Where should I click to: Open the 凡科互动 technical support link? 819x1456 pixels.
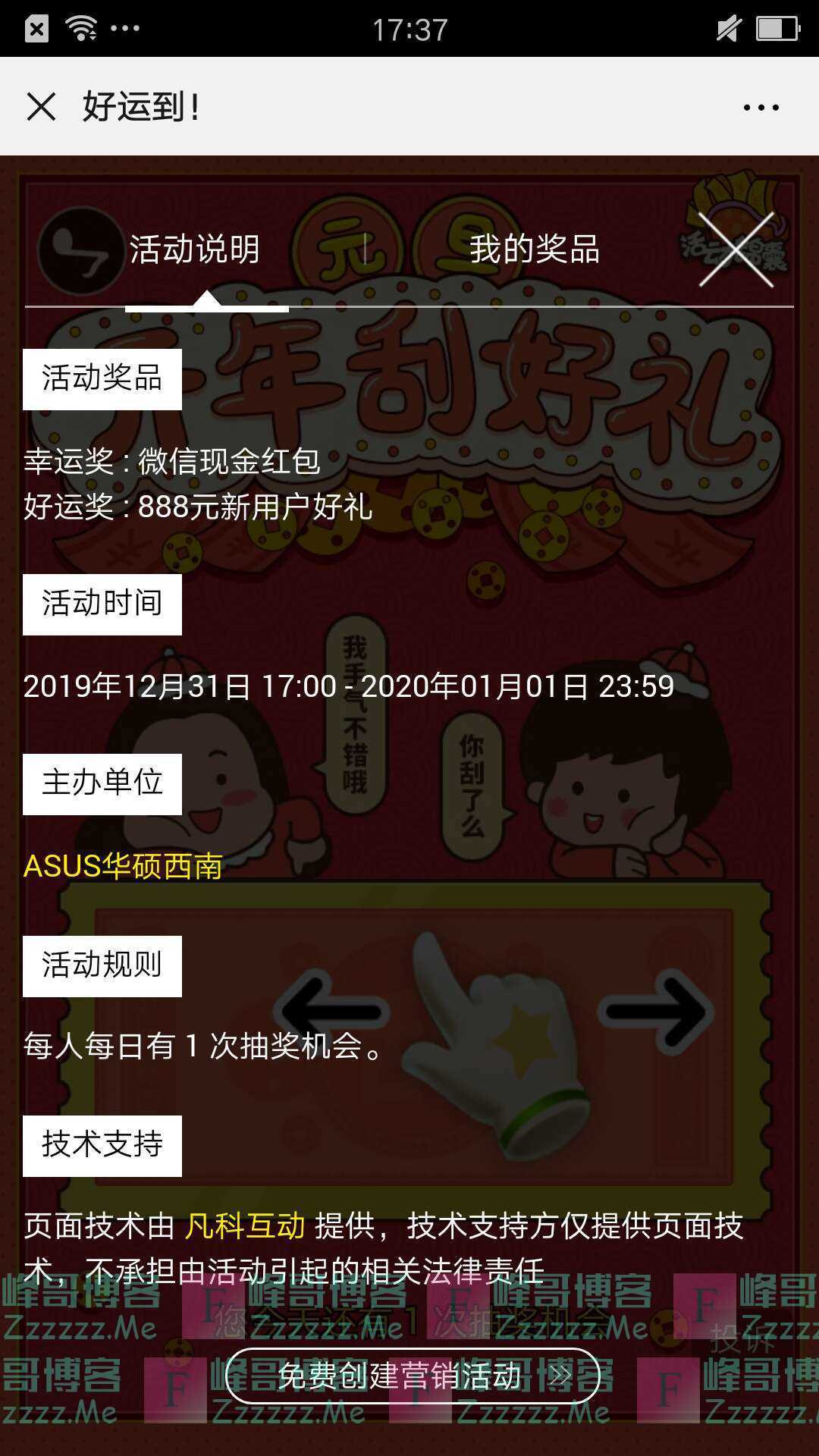click(246, 1224)
